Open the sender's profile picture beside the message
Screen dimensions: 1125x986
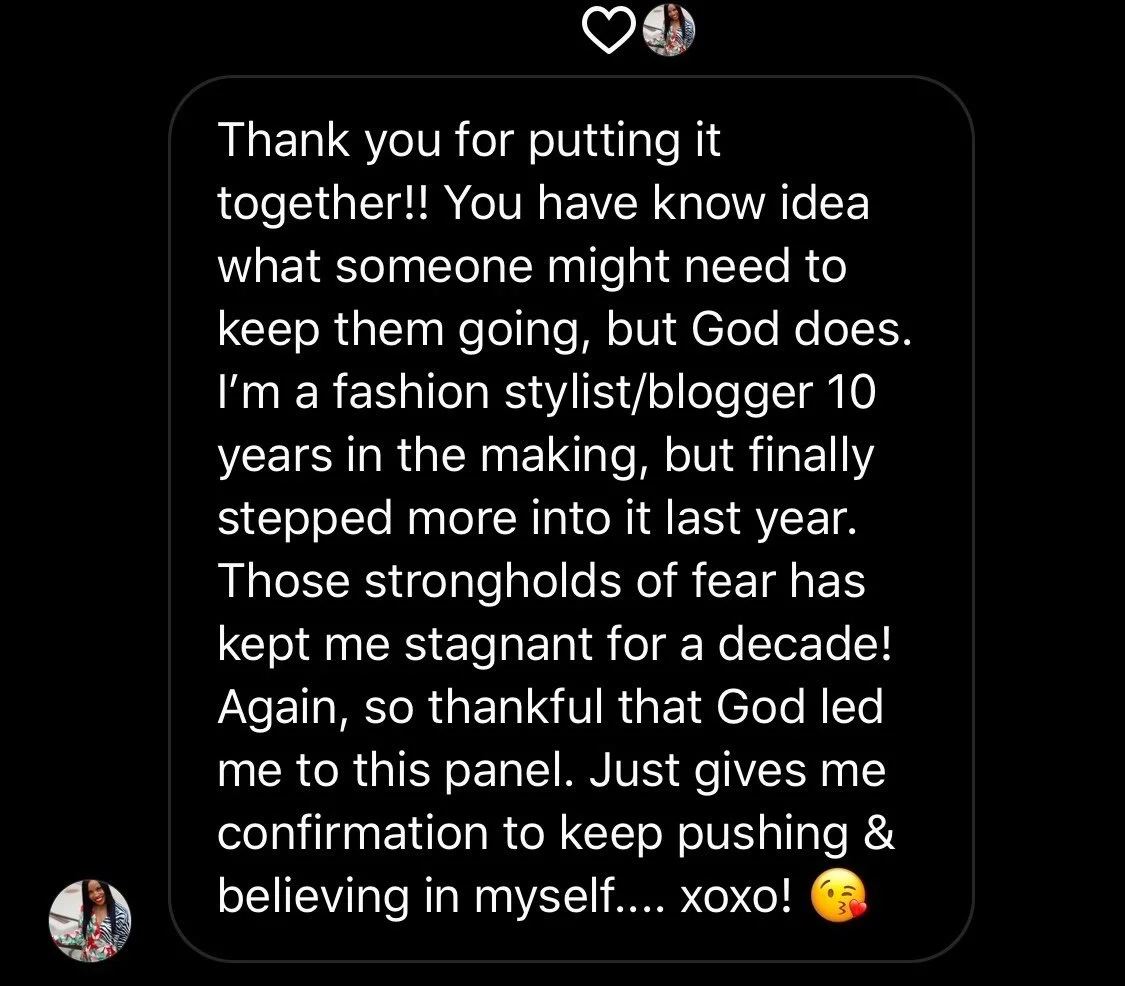pyautogui.click(x=90, y=920)
